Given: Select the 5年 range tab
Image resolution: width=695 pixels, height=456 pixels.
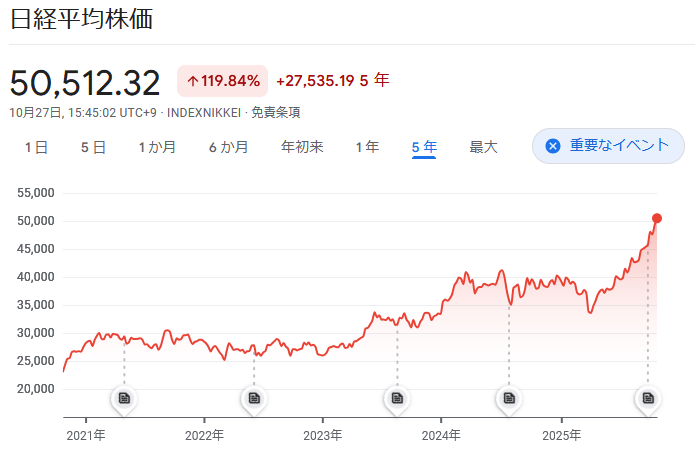Looking at the screenshot, I should [x=424, y=147].
